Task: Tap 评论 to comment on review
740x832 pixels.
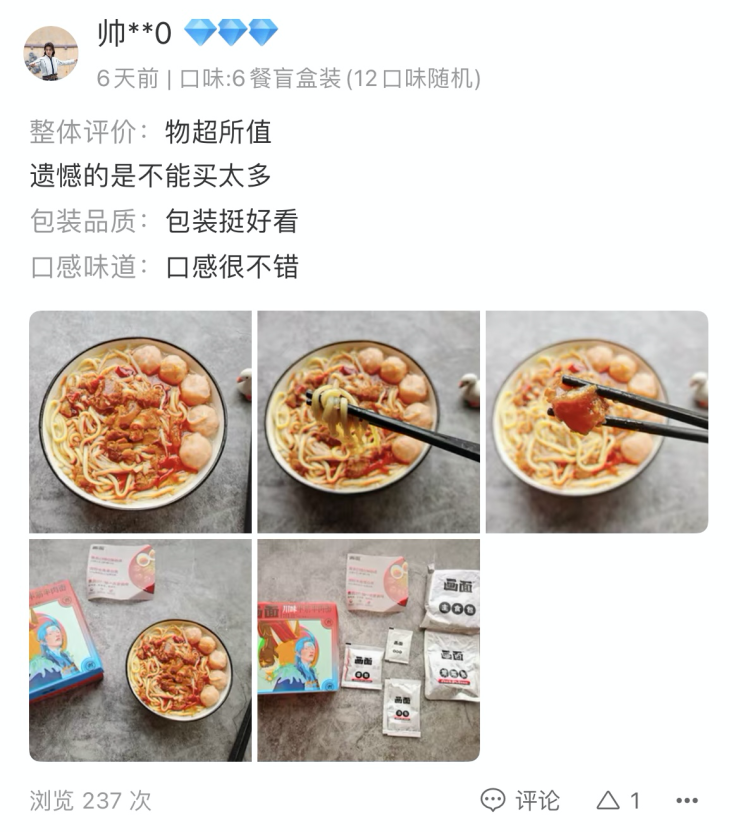Action: tap(520, 800)
